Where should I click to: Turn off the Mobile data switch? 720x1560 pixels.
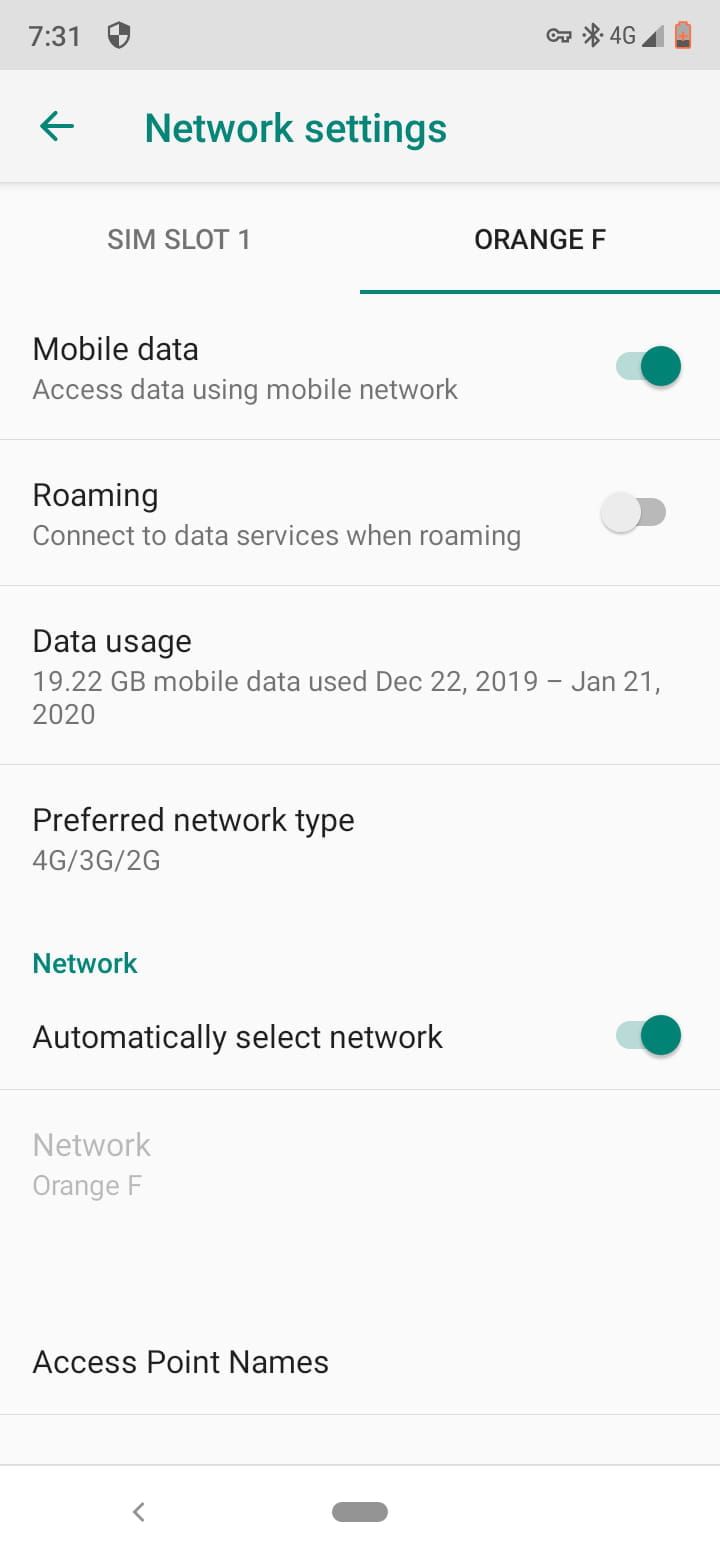click(648, 366)
